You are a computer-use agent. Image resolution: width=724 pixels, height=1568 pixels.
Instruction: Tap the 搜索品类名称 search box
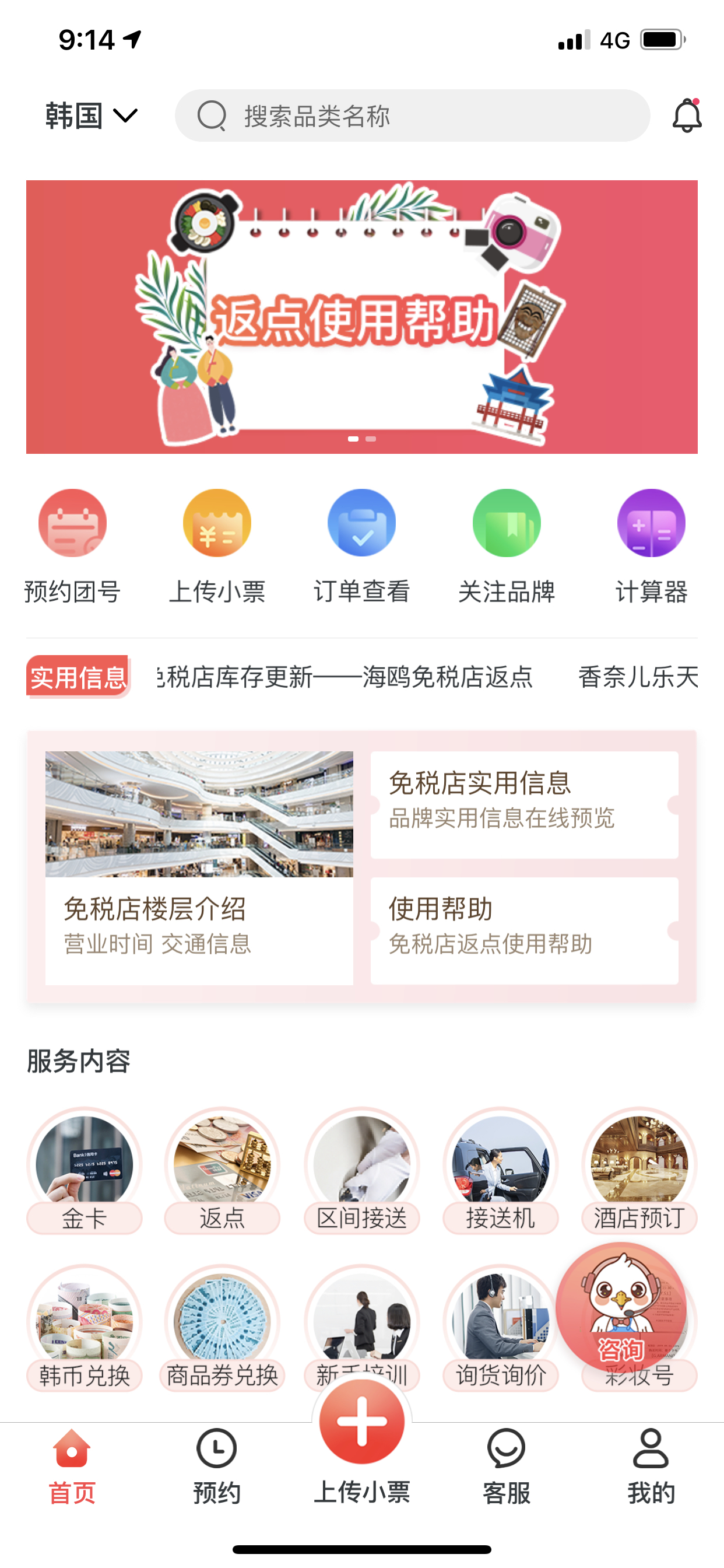[413, 116]
